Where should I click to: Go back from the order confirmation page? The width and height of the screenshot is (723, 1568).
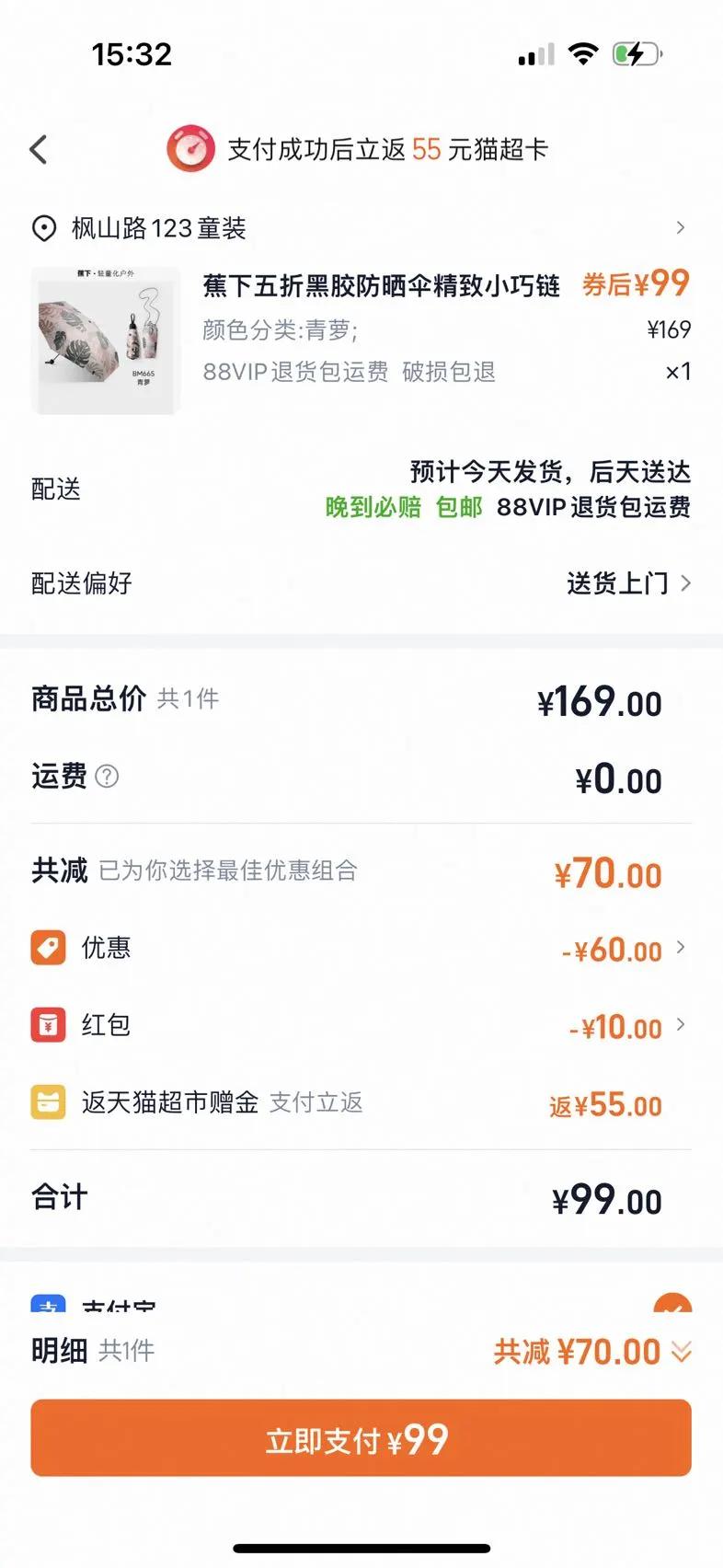pos(39,149)
